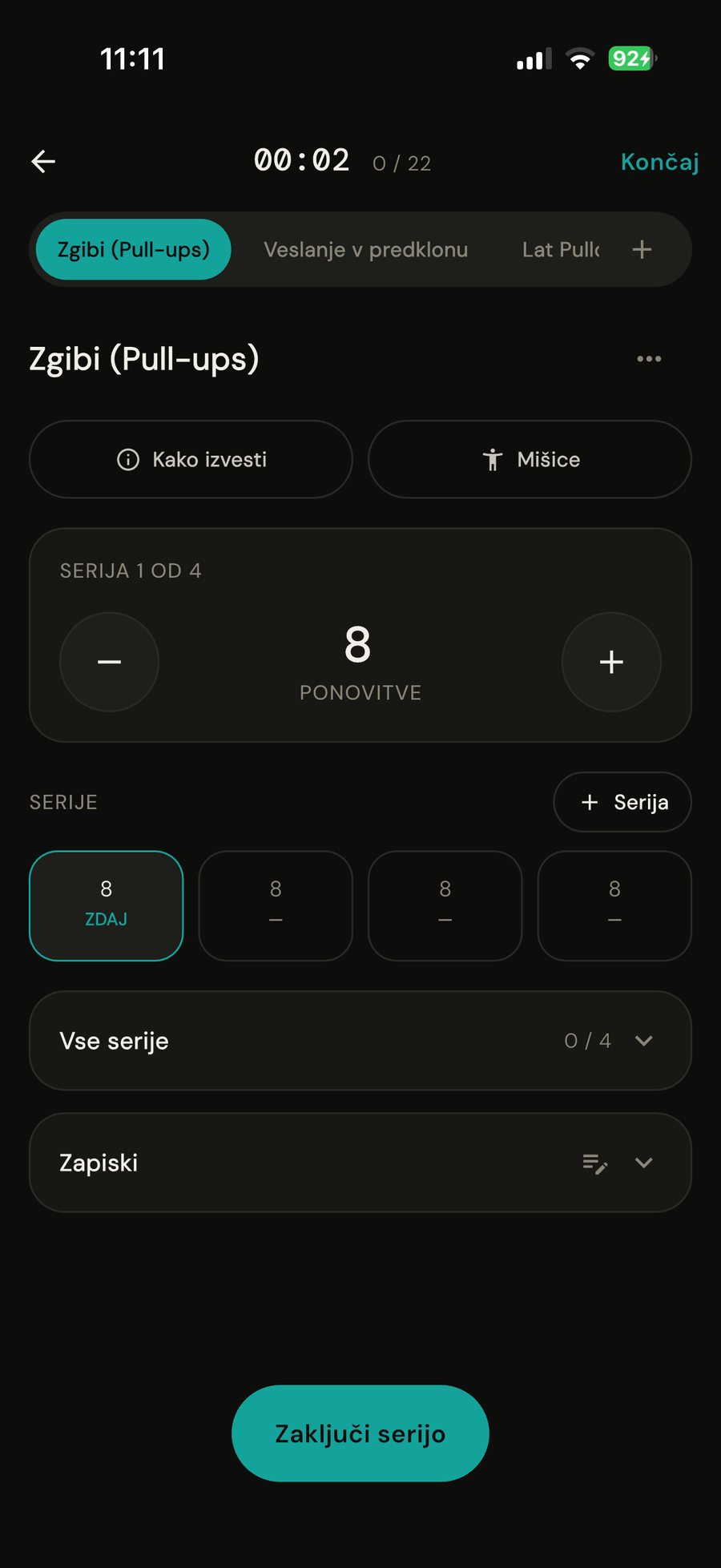
Task: Open Kako izvesti instructions
Action: 191,459
